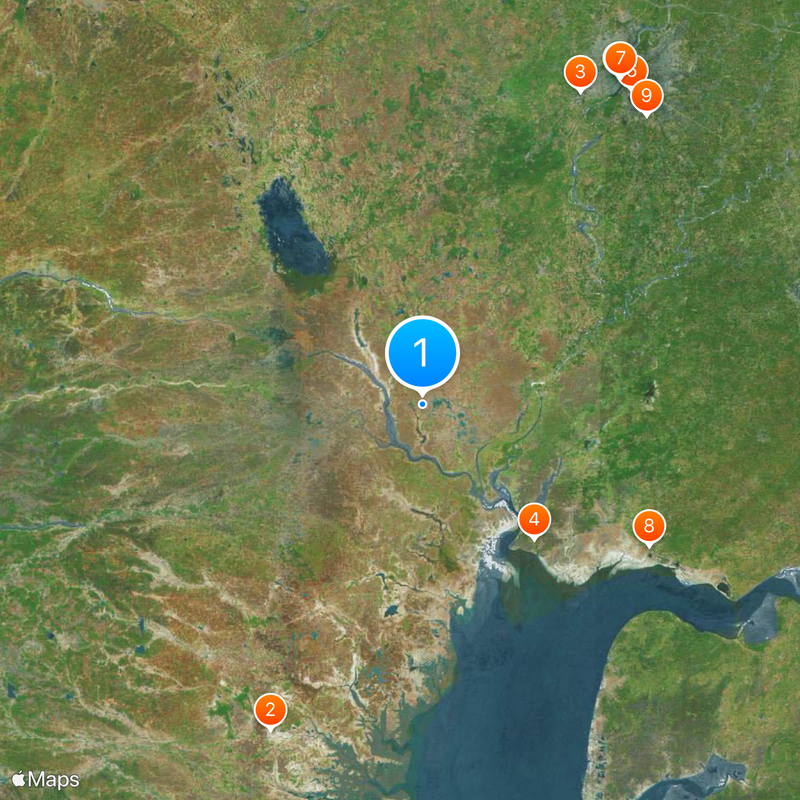The image size is (800, 800).
Task: Open the orange pin numbered 3
Action: [x=580, y=72]
